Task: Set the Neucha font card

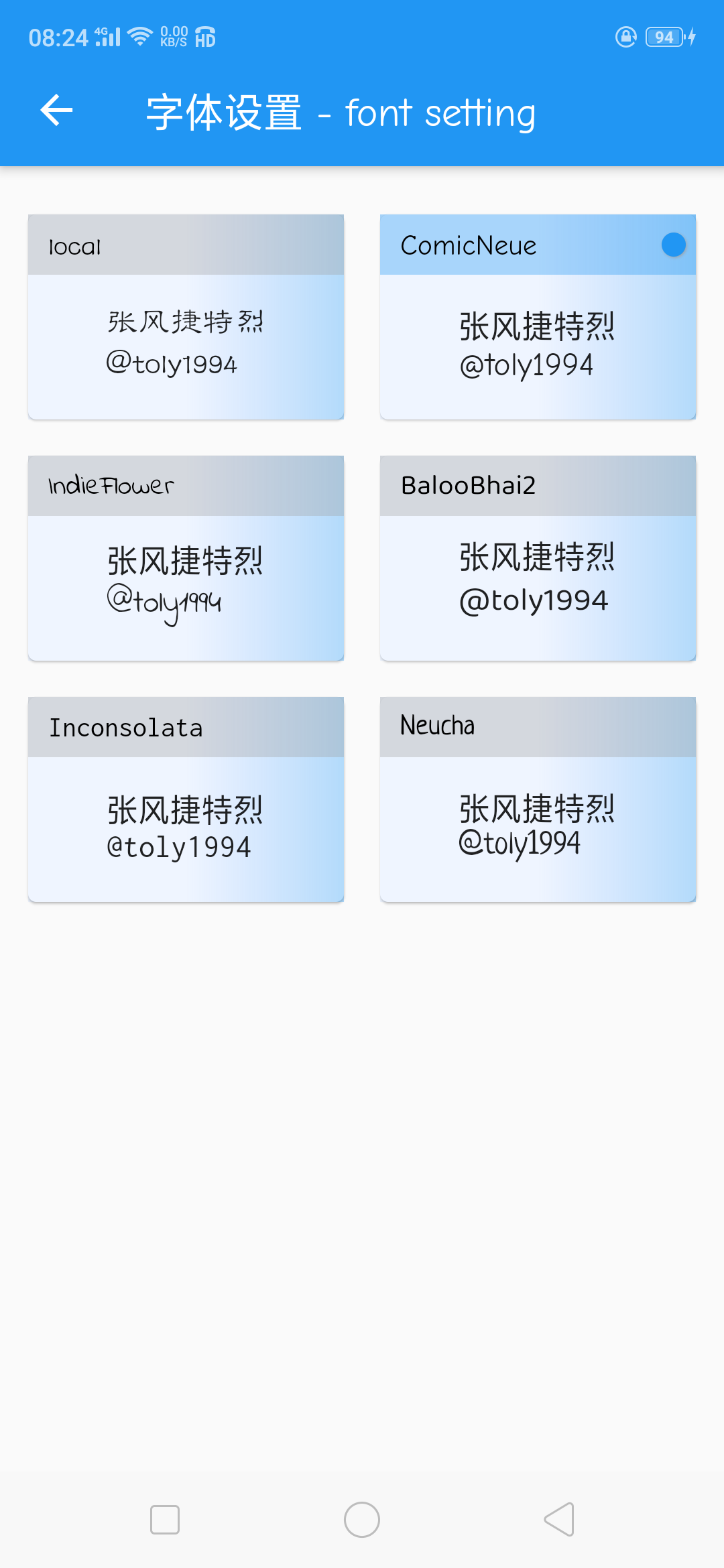Action: click(538, 799)
